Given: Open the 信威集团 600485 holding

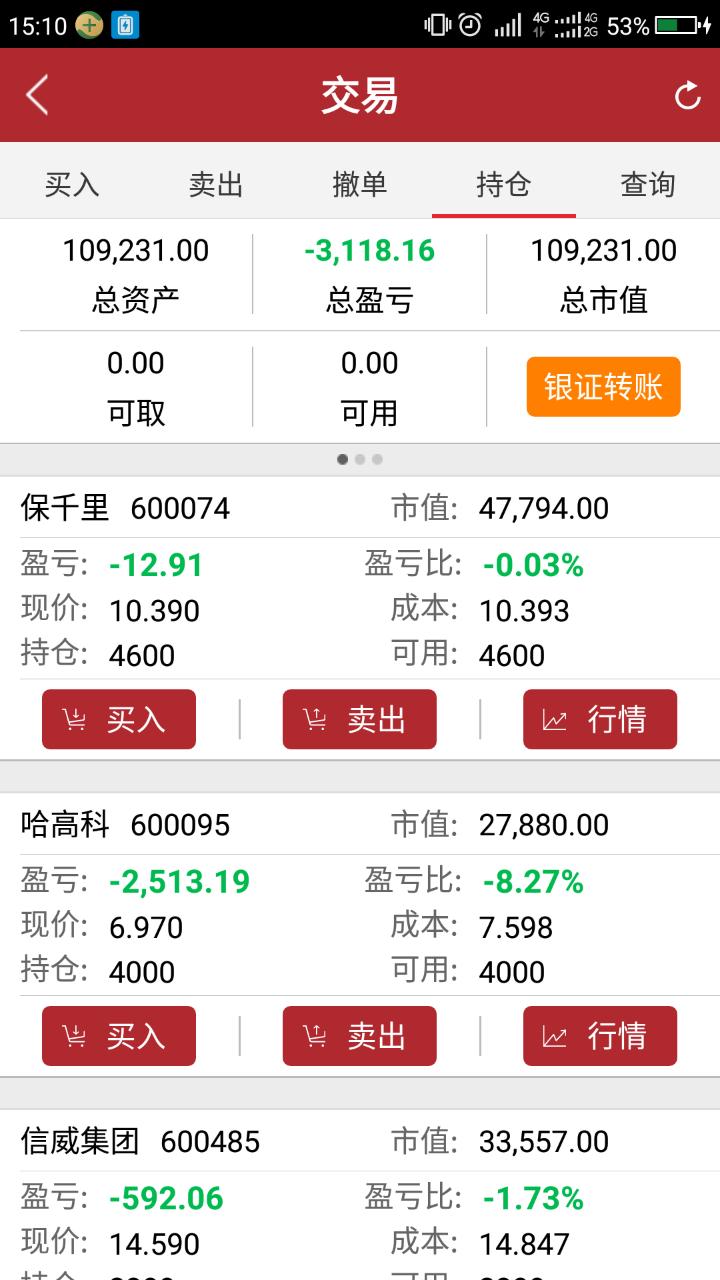Looking at the screenshot, I should pos(140,1142).
